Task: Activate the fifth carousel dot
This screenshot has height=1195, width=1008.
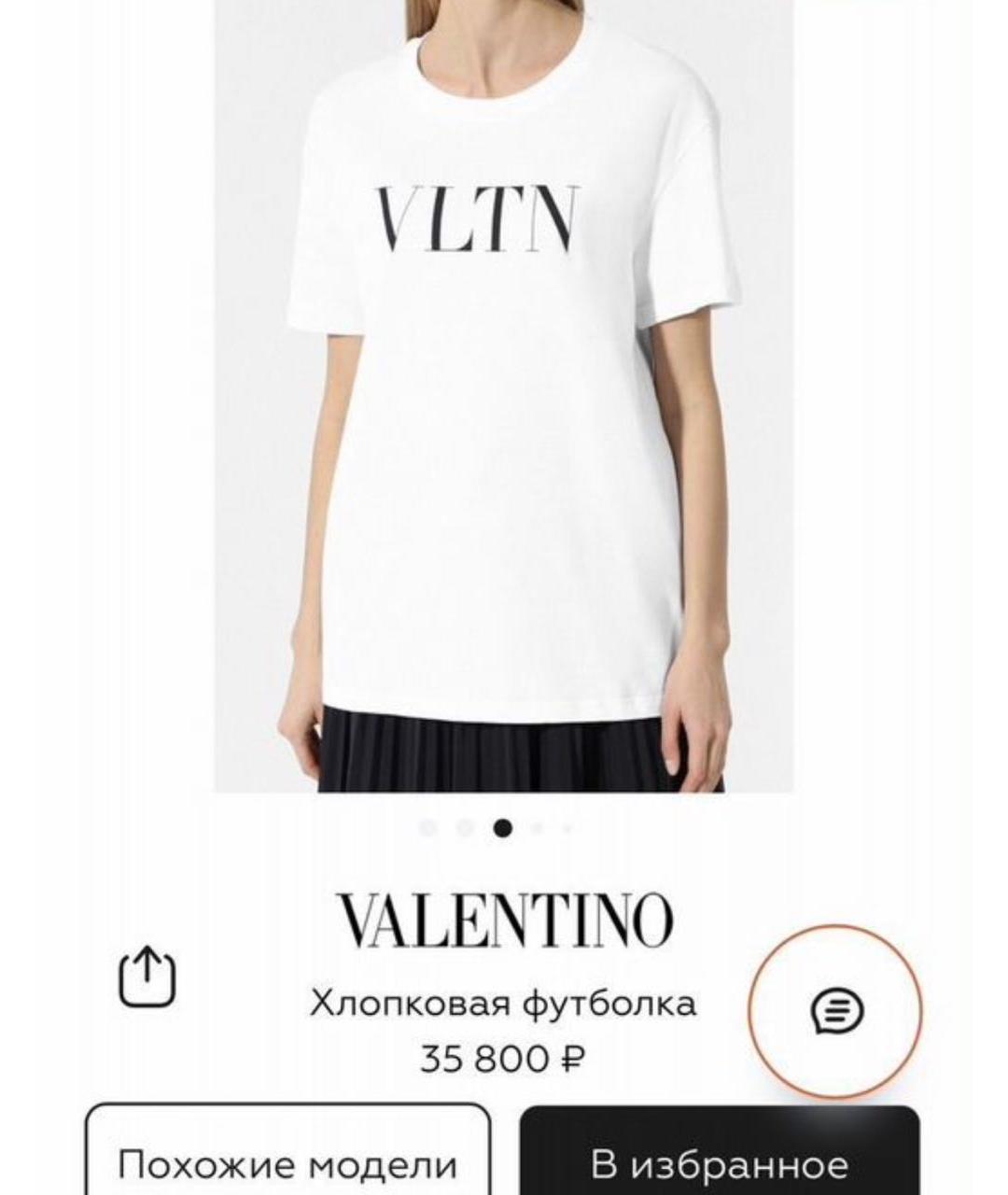Action: [x=568, y=826]
